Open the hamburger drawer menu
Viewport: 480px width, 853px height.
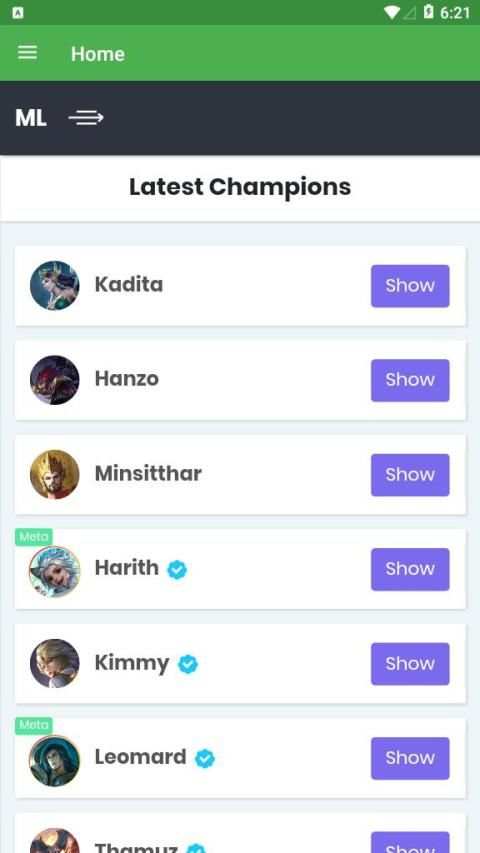coord(27,53)
